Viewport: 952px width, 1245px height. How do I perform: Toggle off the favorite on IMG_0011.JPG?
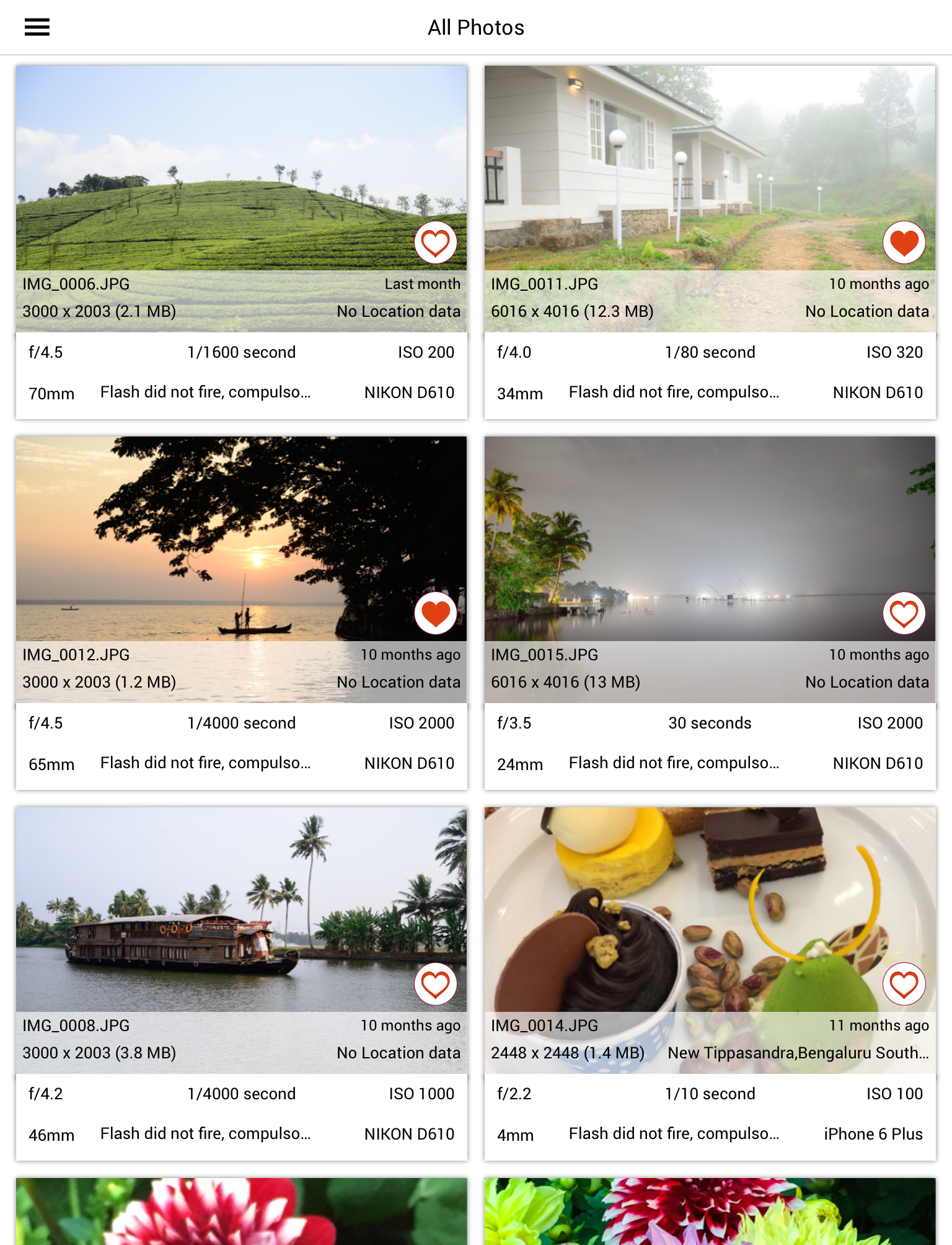coord(905,242)
